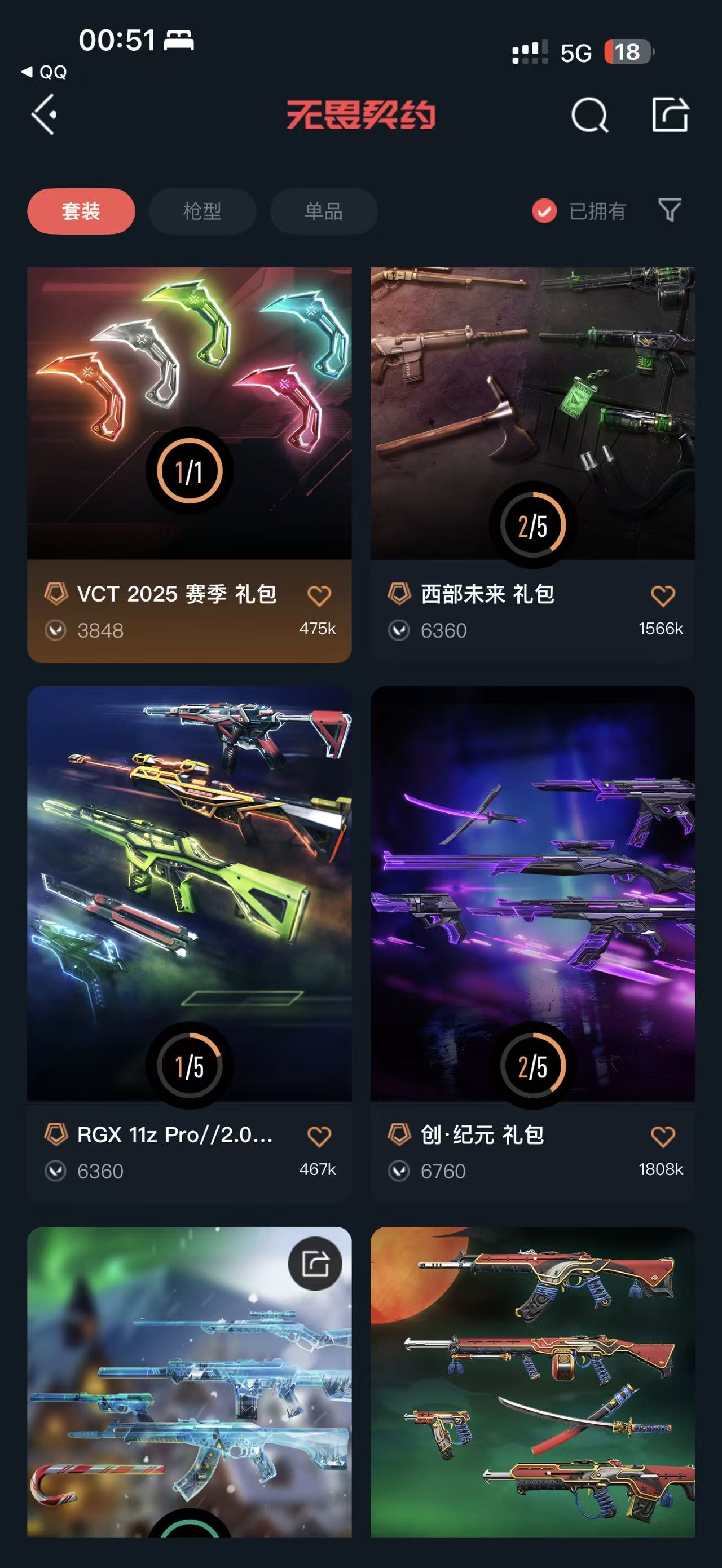Screen dimensions: 722x1568
Task: Switch to the 枪型 tab
Action: click(x=202, y=211)
